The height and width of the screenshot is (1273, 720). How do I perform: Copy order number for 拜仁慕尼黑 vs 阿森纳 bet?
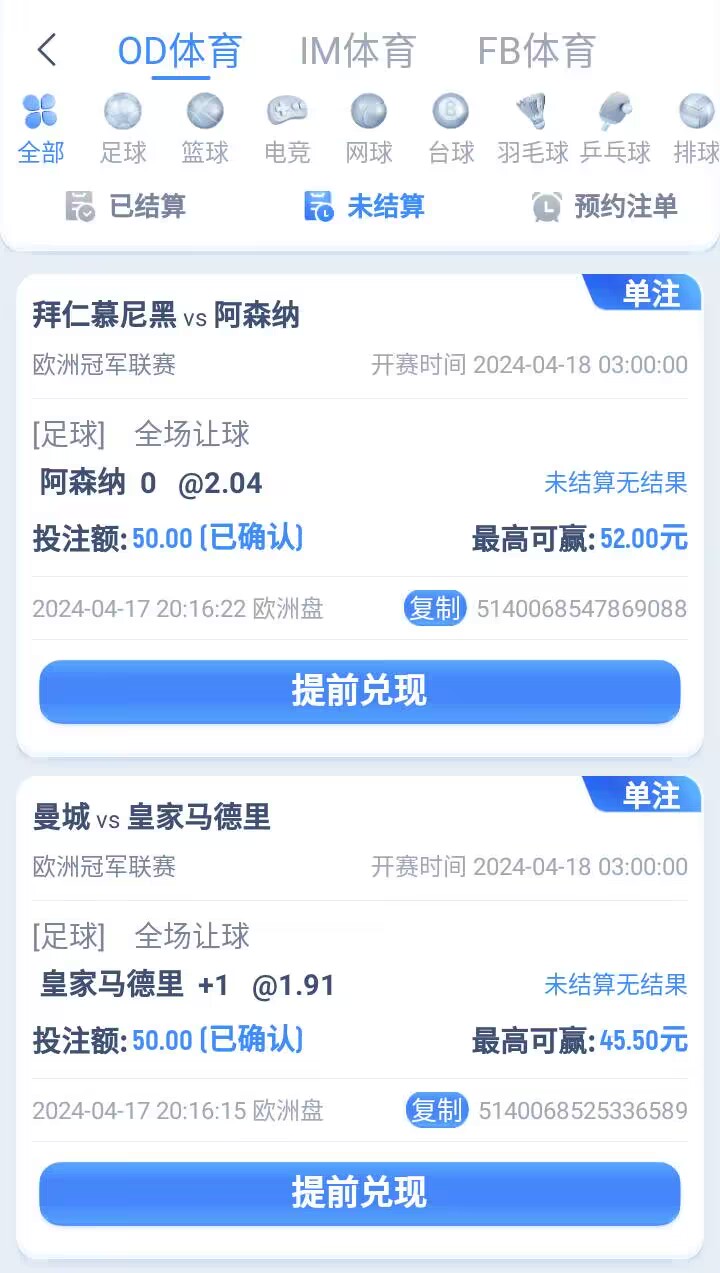click(x=435, y=608)
